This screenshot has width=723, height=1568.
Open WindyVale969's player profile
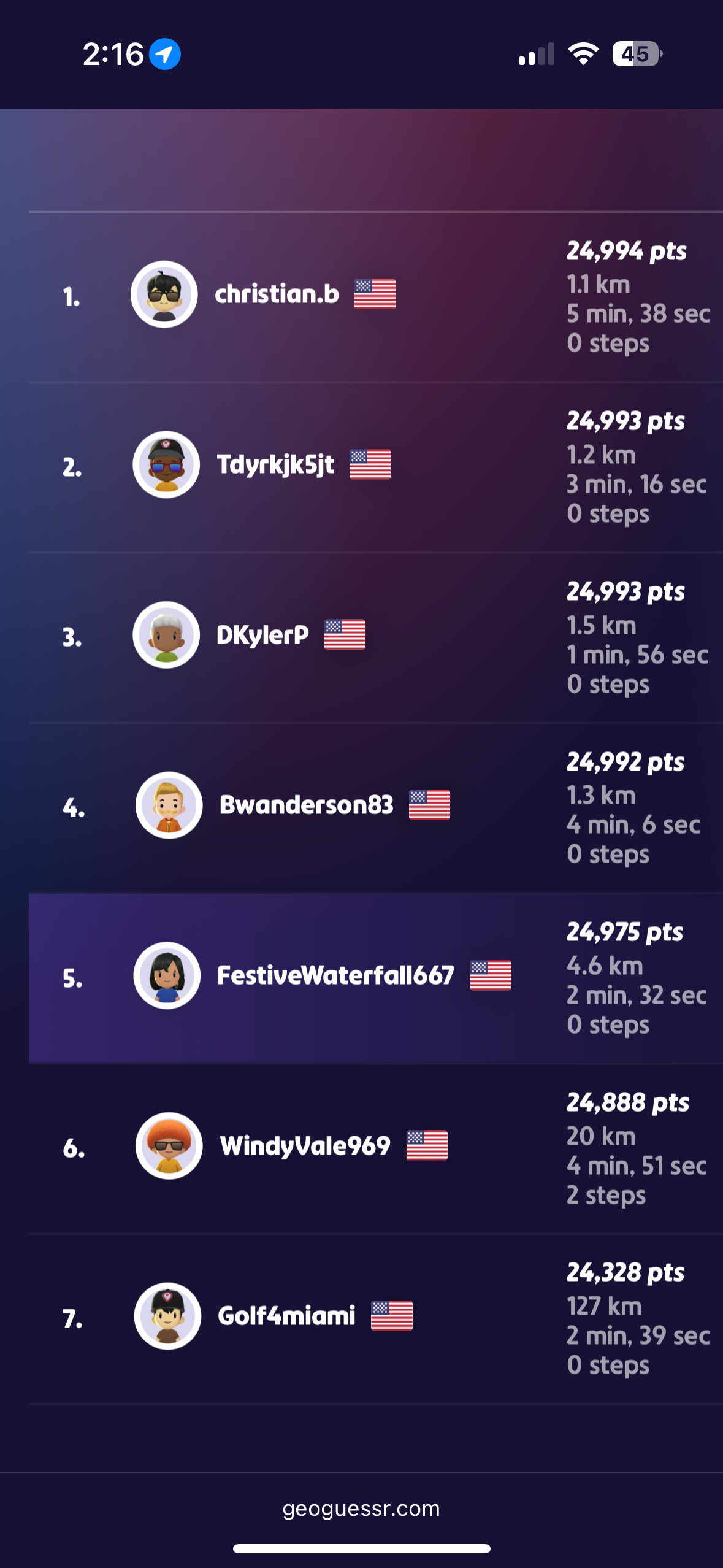(x=305, y=1146)
